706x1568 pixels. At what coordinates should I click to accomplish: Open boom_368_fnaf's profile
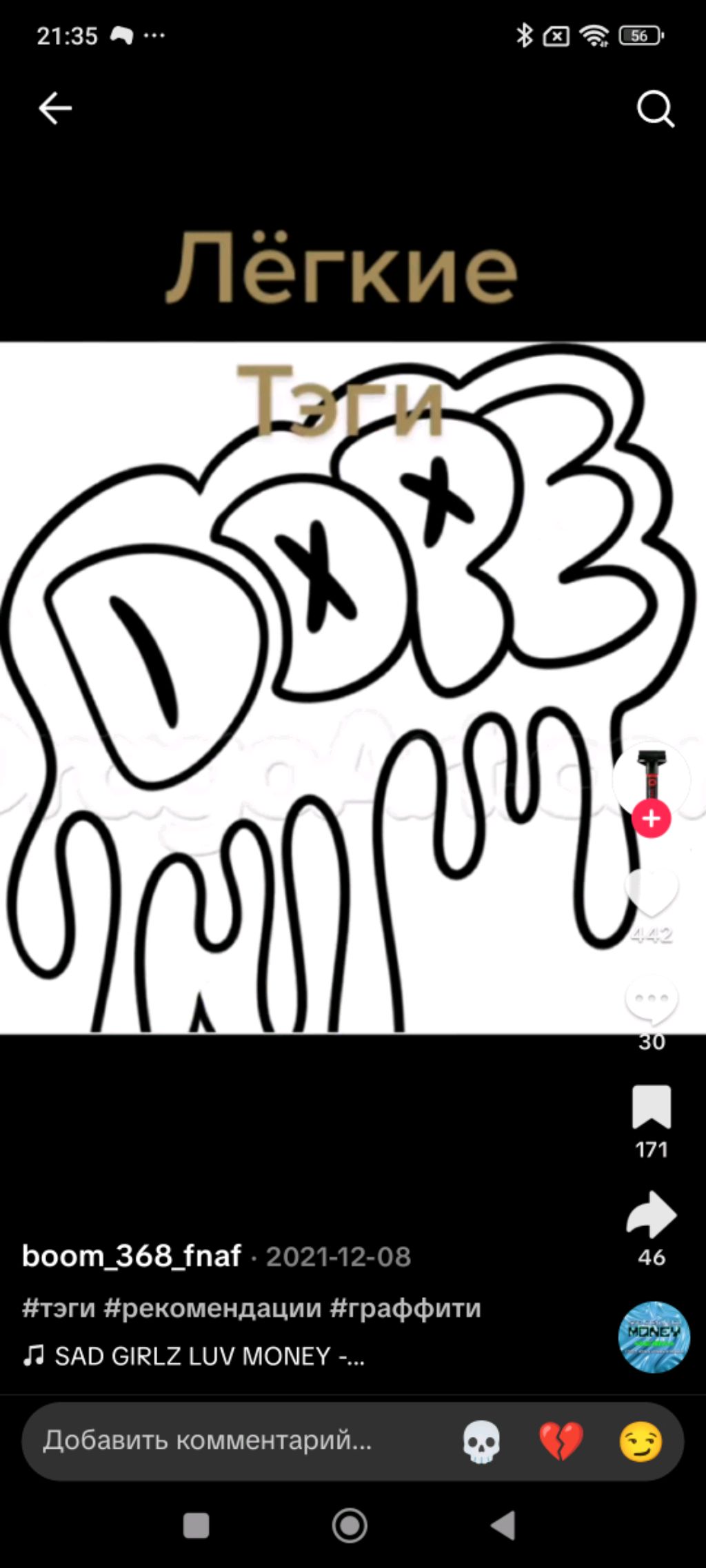tap(132, 1256)
